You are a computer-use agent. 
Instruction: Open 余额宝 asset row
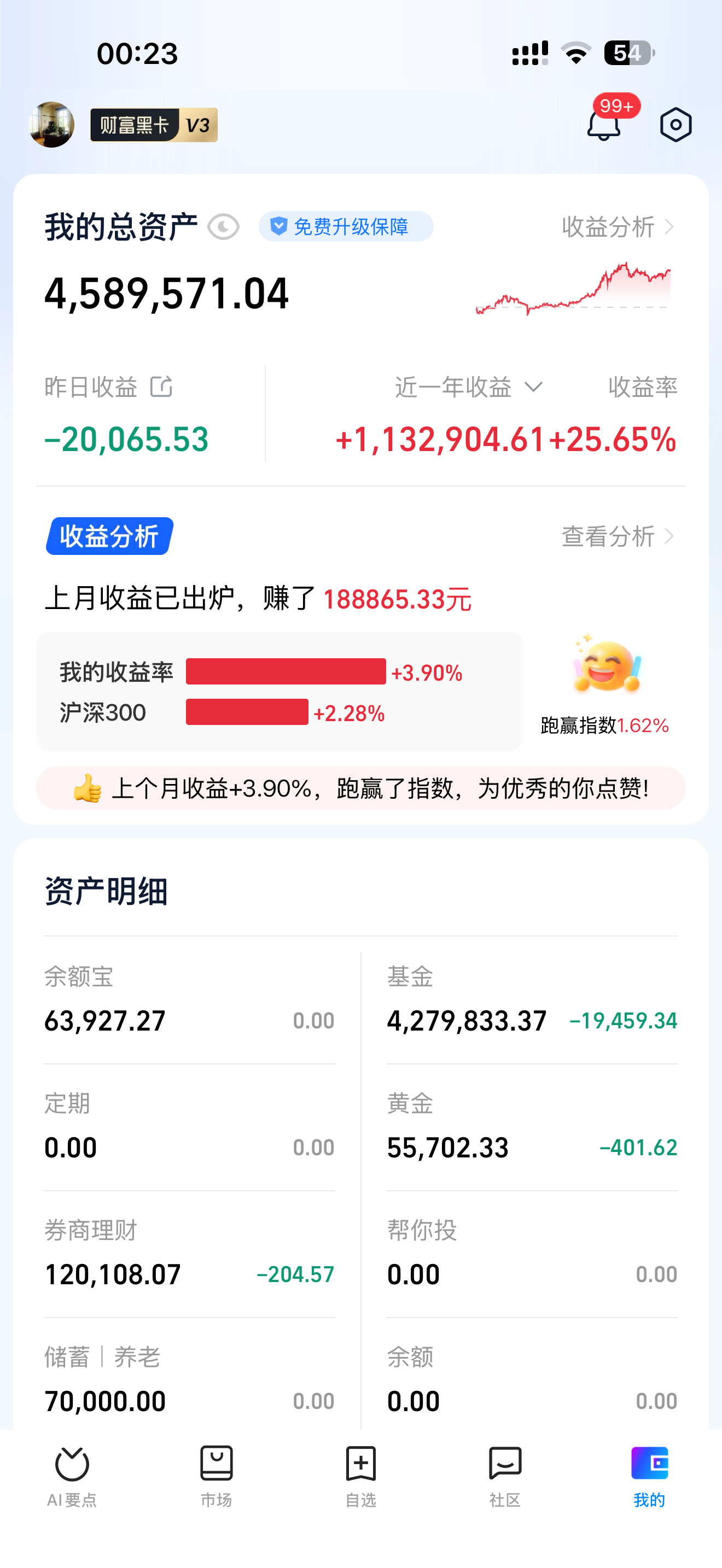189,1001
